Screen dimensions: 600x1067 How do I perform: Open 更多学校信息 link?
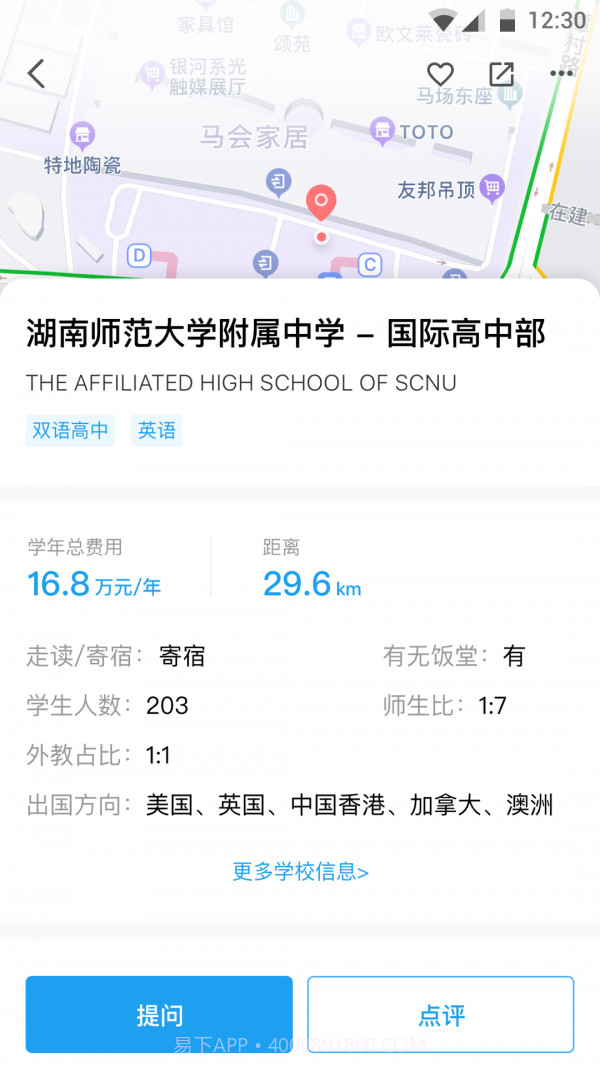(x=300, y=872)
